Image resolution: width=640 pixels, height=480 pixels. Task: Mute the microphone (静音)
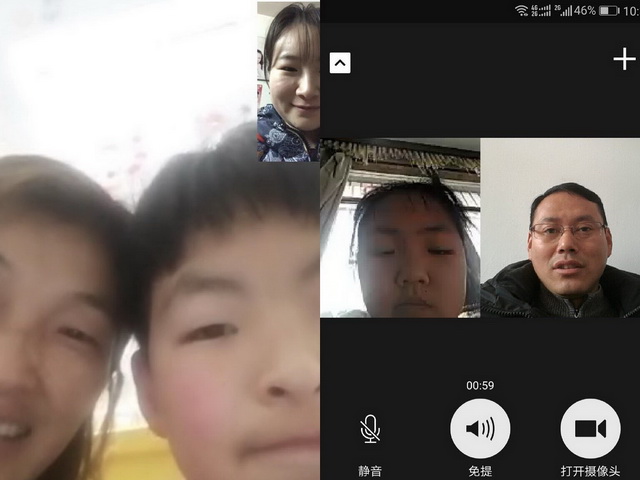(x=370, y=430)
